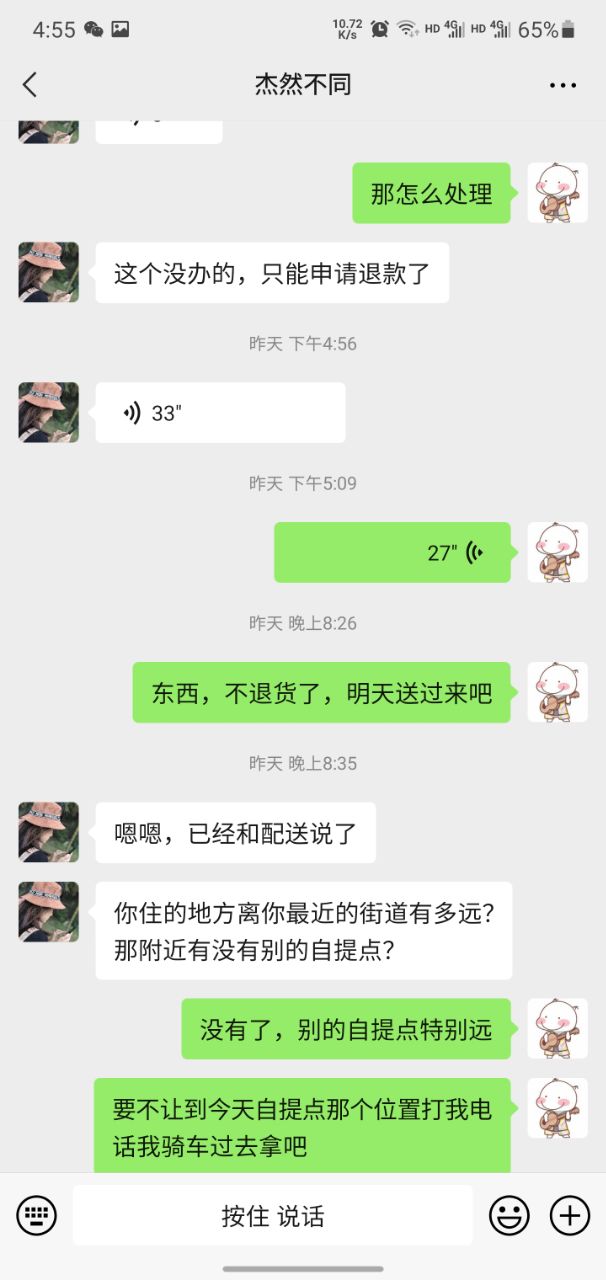Open chat info via three-dot menu

tap(563, 85)
